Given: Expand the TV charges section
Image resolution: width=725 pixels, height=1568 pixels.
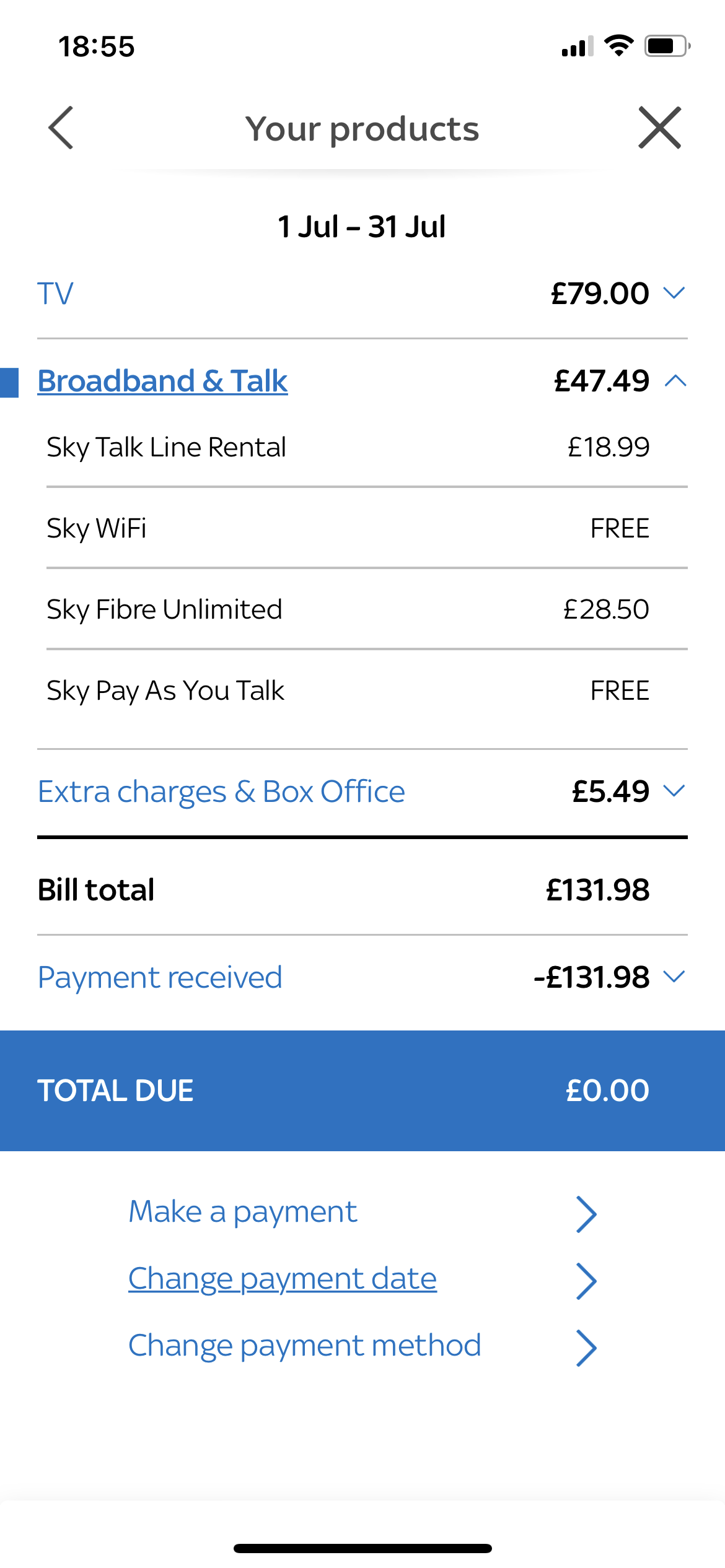Looking at the screenshot, I should pos(675,293).
